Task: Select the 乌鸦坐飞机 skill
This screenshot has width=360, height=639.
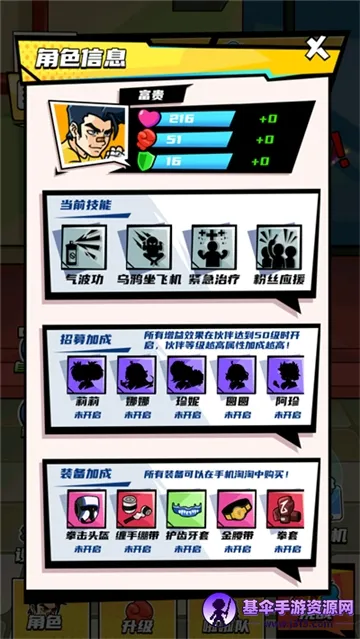Action: (149, 247)
